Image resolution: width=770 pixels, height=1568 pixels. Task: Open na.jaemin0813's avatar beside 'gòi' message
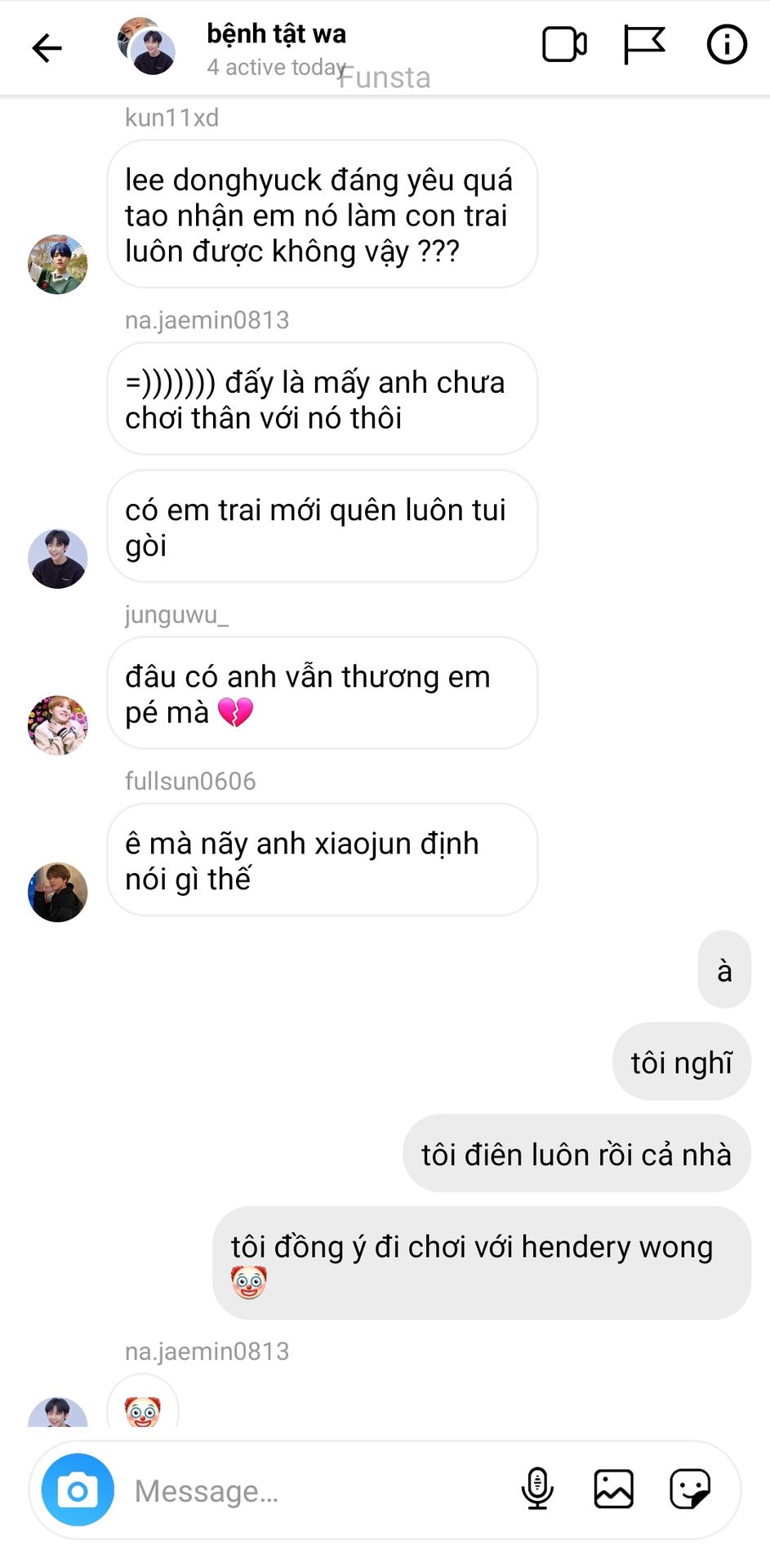(58, 559)
